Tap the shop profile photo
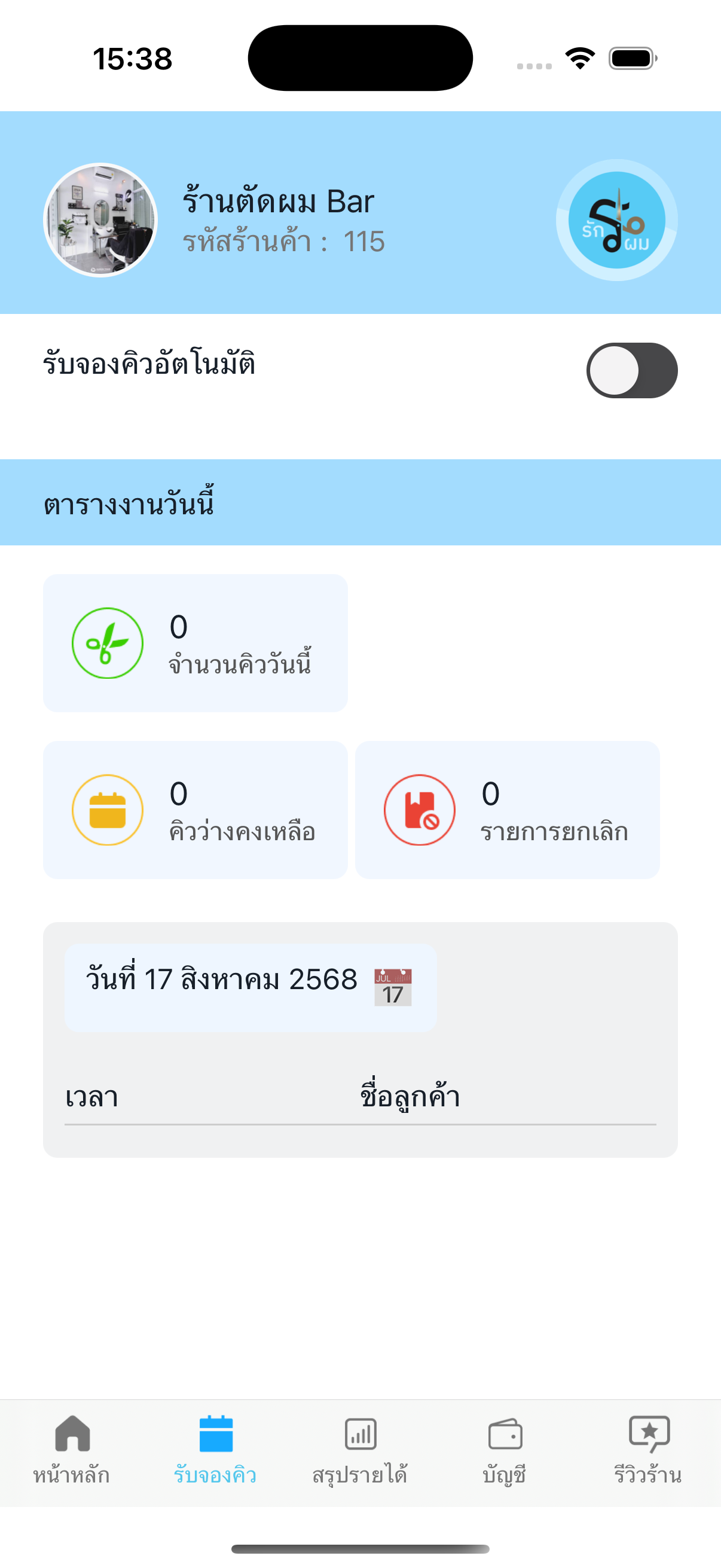The height and width of the screenshot is (1568, 721). (101, 219)
